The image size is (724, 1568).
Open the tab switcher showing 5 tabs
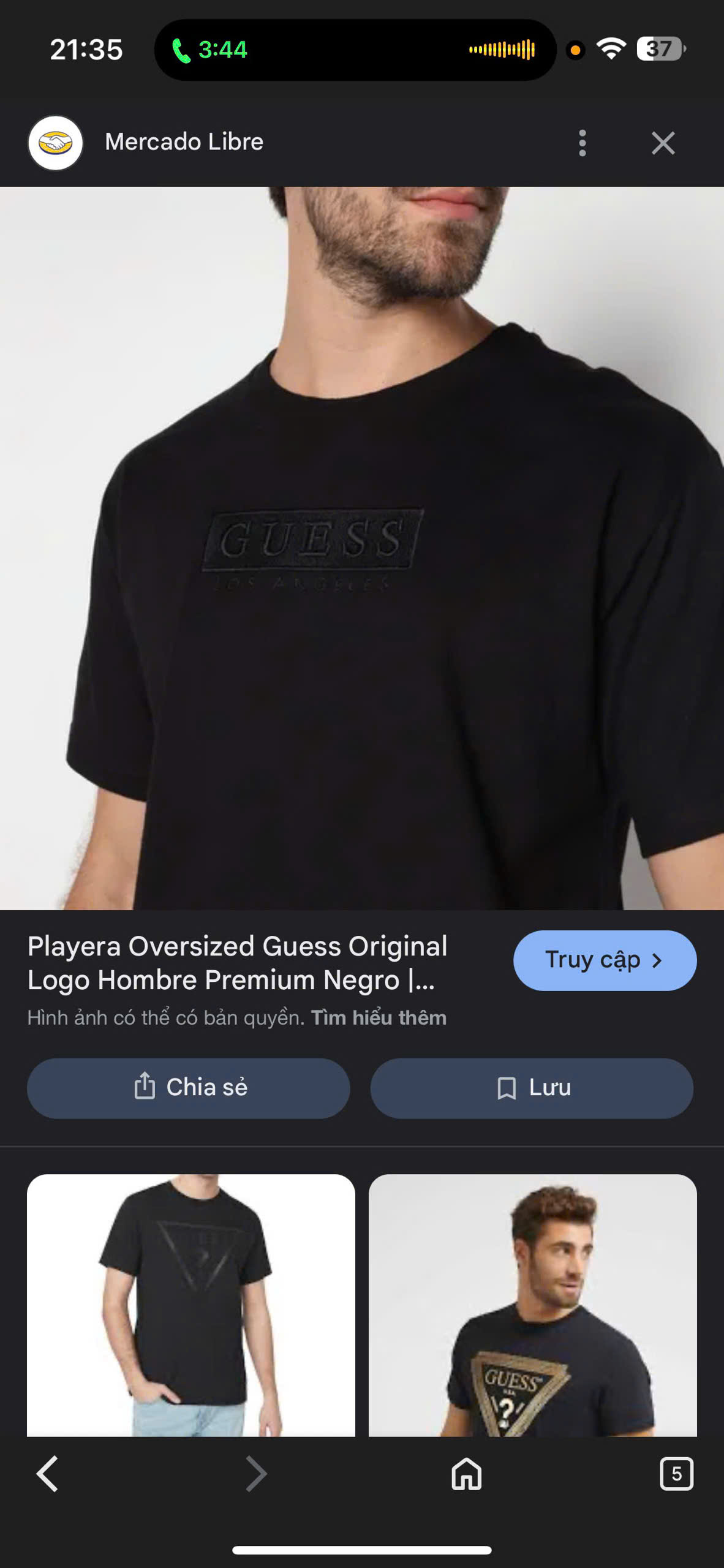(676, 1474)
